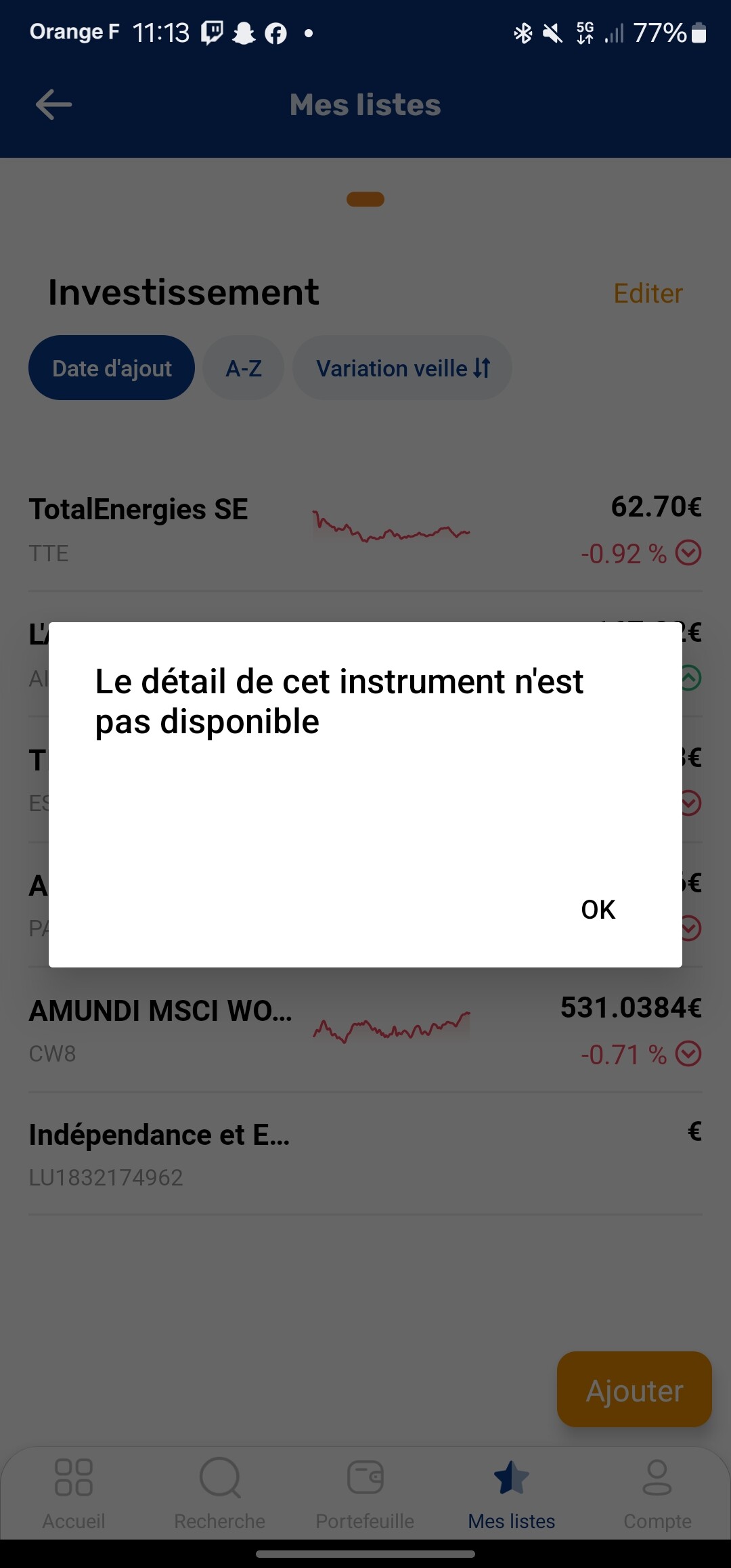Go back using the top-left arrow
The height and width of the screenshot is (1568, 731).
(53, 105)
